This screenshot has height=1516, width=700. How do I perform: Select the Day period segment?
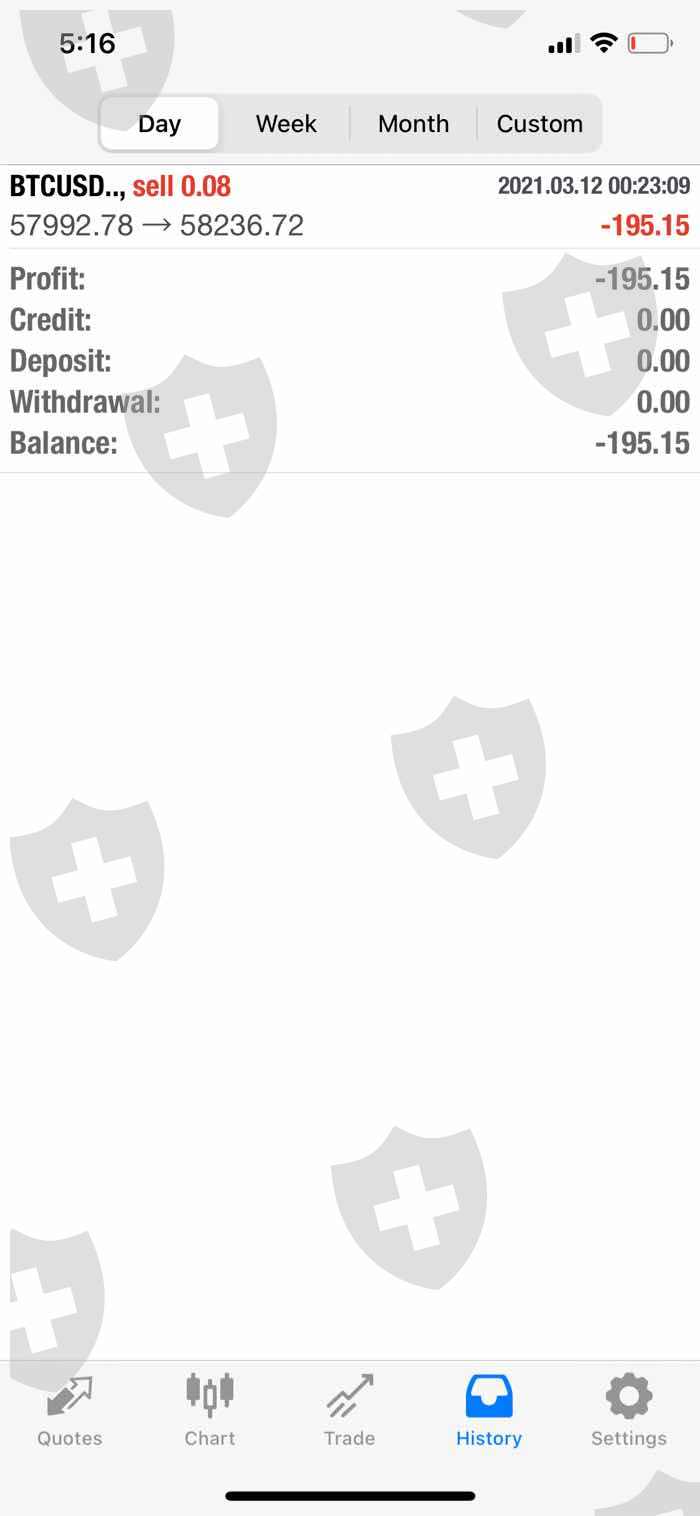(x=159, y=124)
